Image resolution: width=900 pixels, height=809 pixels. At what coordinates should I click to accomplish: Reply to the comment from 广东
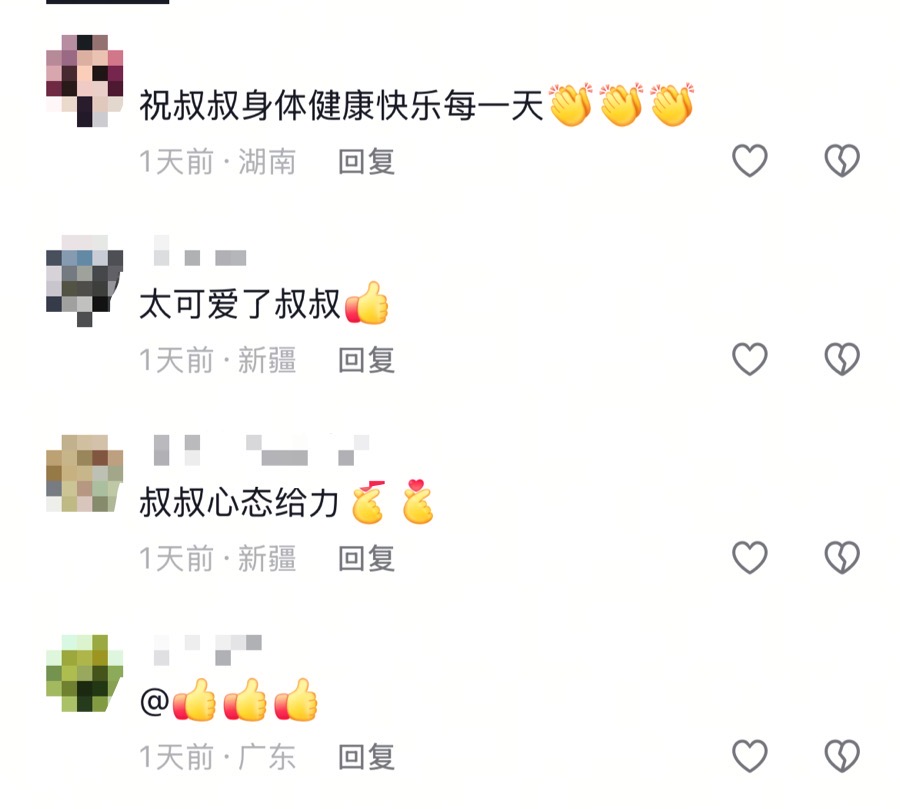click(x=366, y=757)
